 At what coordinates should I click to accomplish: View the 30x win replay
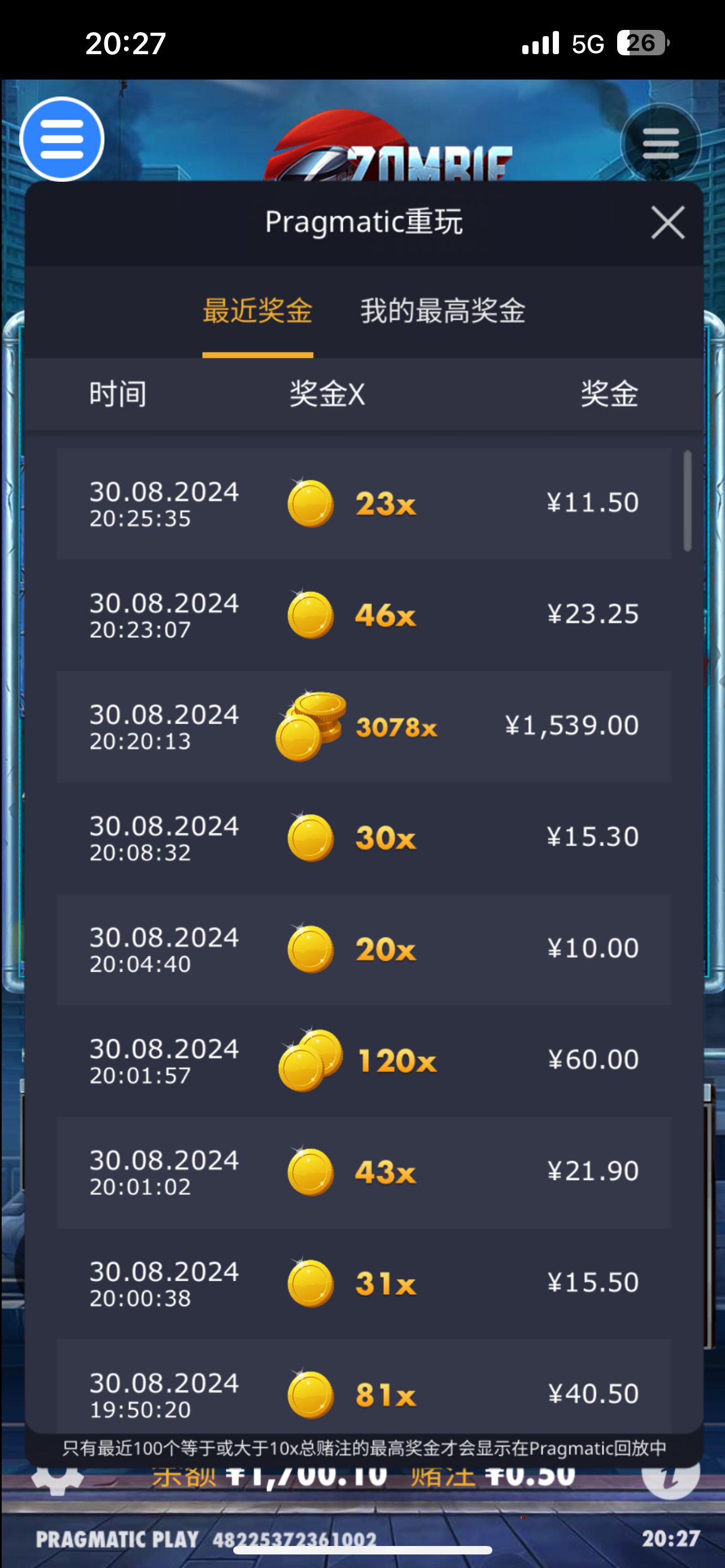coord(364,838)
